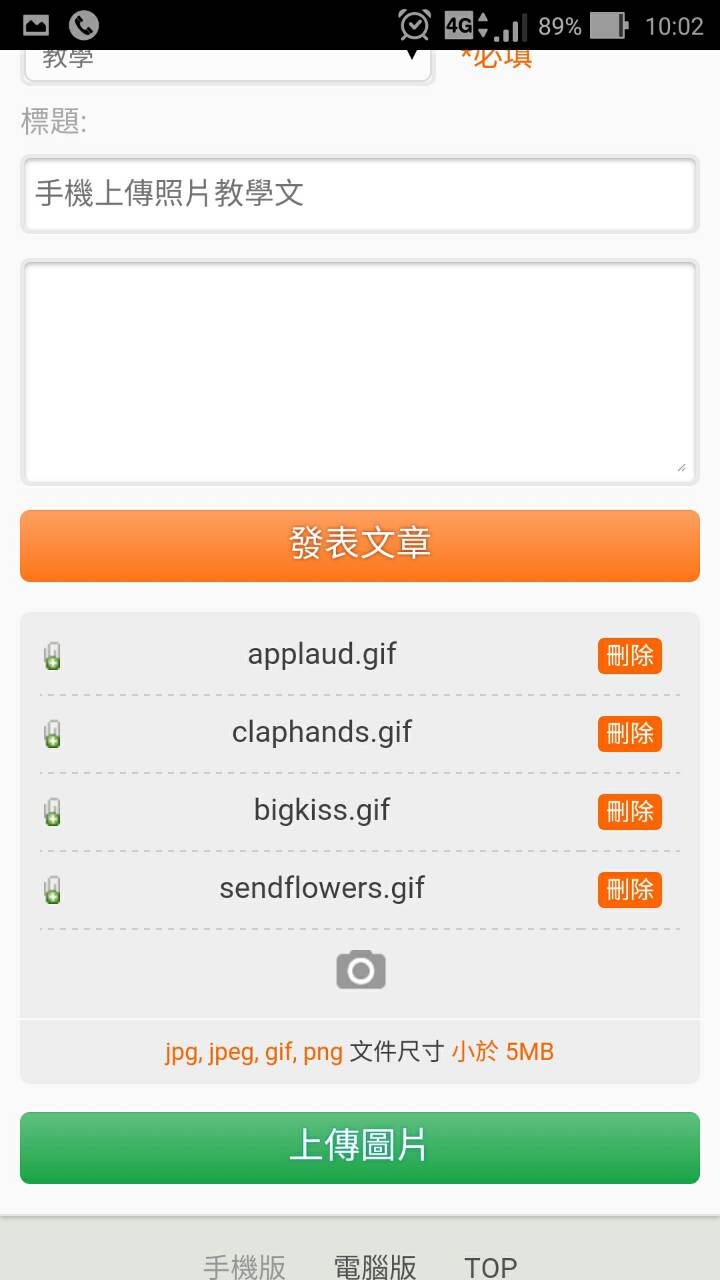This screenshot has height=1280, width=720.
Task: Select the 手機版 mobile version link
Action: (245, 1267)
